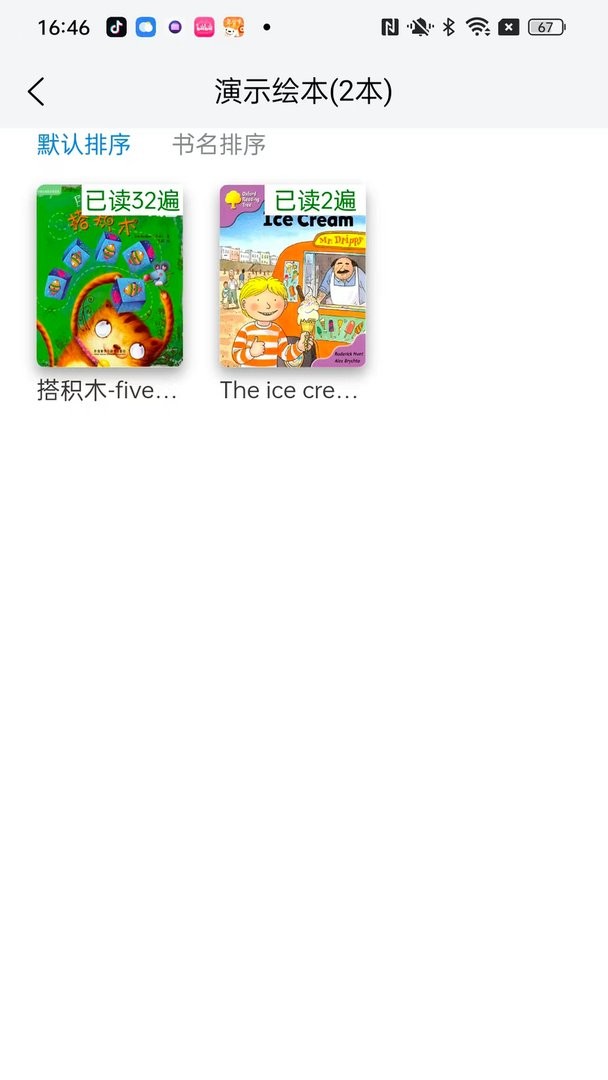The image size is (608, 1080).
Task: Open The ice cream picture book
Action: pos(293,277)
